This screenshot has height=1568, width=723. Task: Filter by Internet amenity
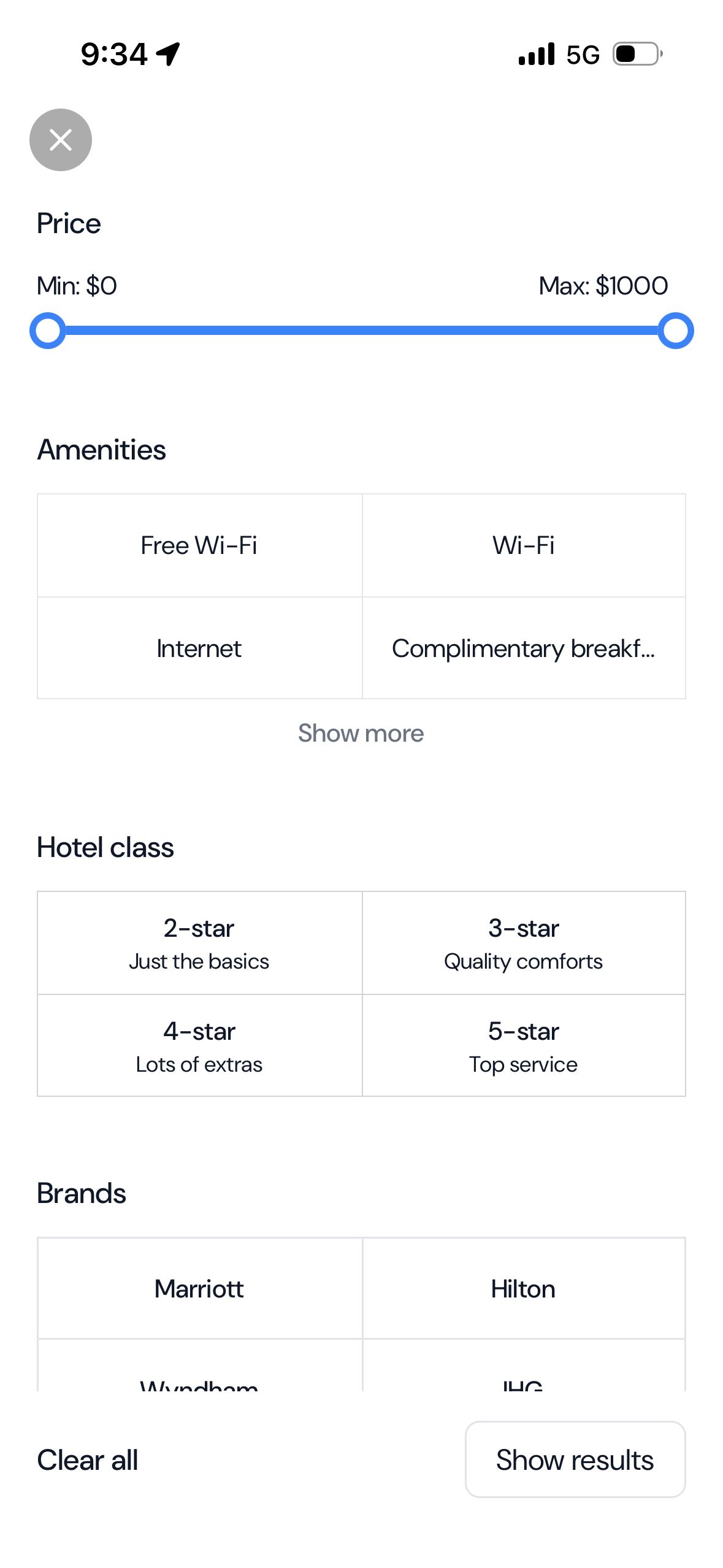click(199, 648)
